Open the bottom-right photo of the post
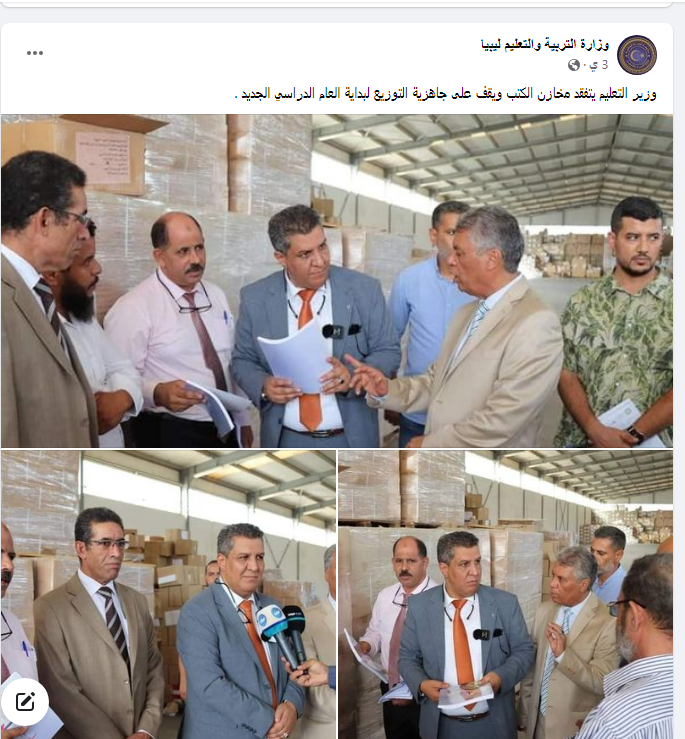 tap(505, 594)
